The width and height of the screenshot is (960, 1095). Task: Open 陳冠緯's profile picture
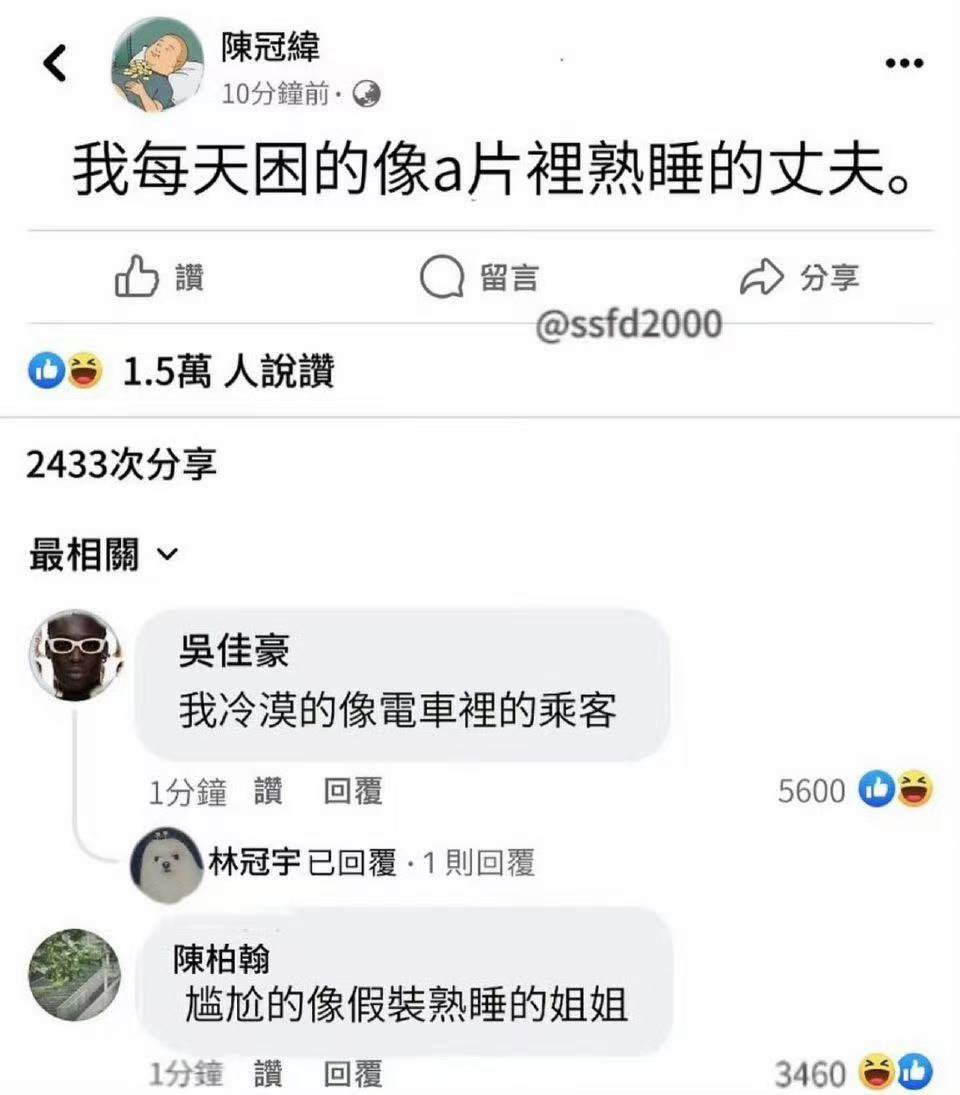pyautogui.click(x=158, y=63)
